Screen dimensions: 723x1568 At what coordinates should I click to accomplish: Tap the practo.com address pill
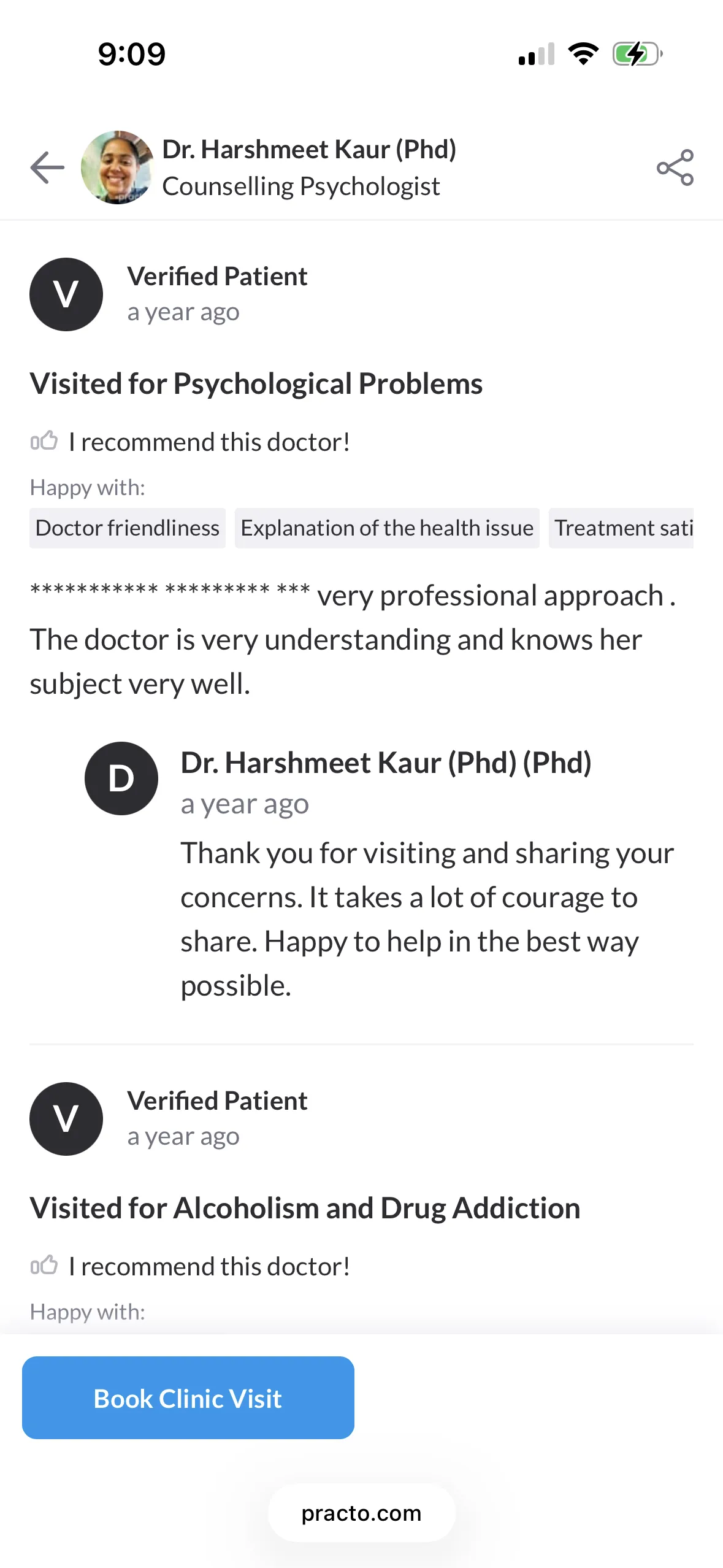click(361, 1513)
